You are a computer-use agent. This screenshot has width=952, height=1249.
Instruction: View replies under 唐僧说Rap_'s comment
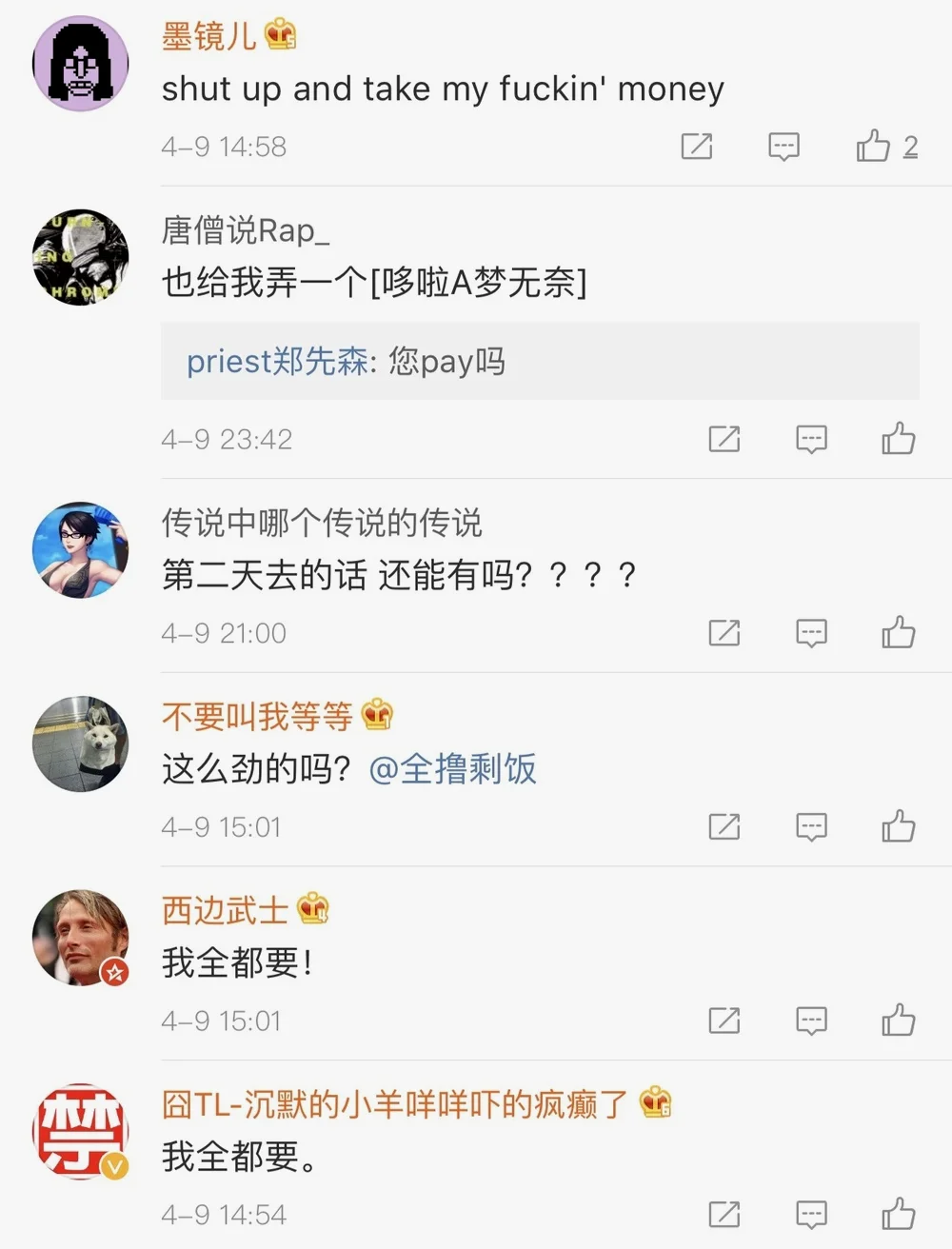(x=539, y=362)
